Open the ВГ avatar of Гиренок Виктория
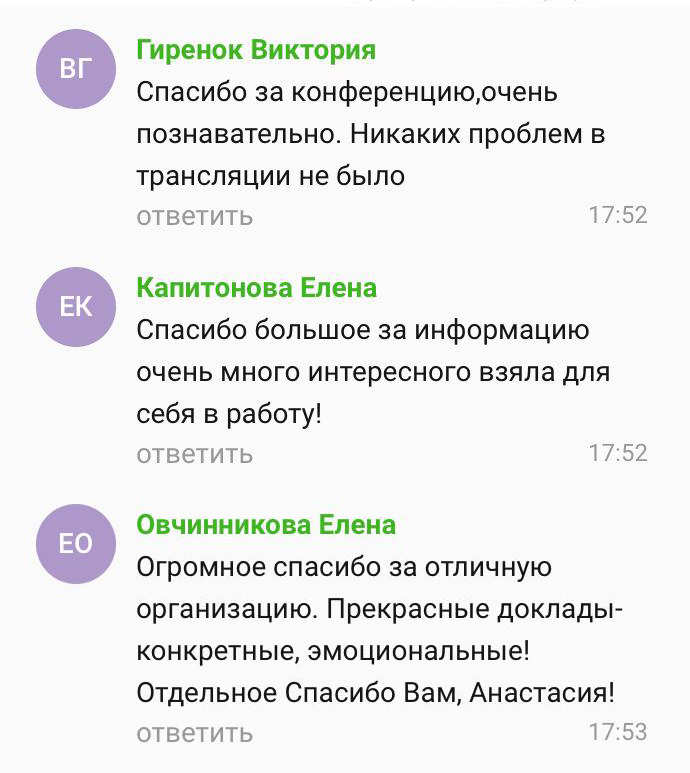690x773 pixels. (x=76, y=69)
